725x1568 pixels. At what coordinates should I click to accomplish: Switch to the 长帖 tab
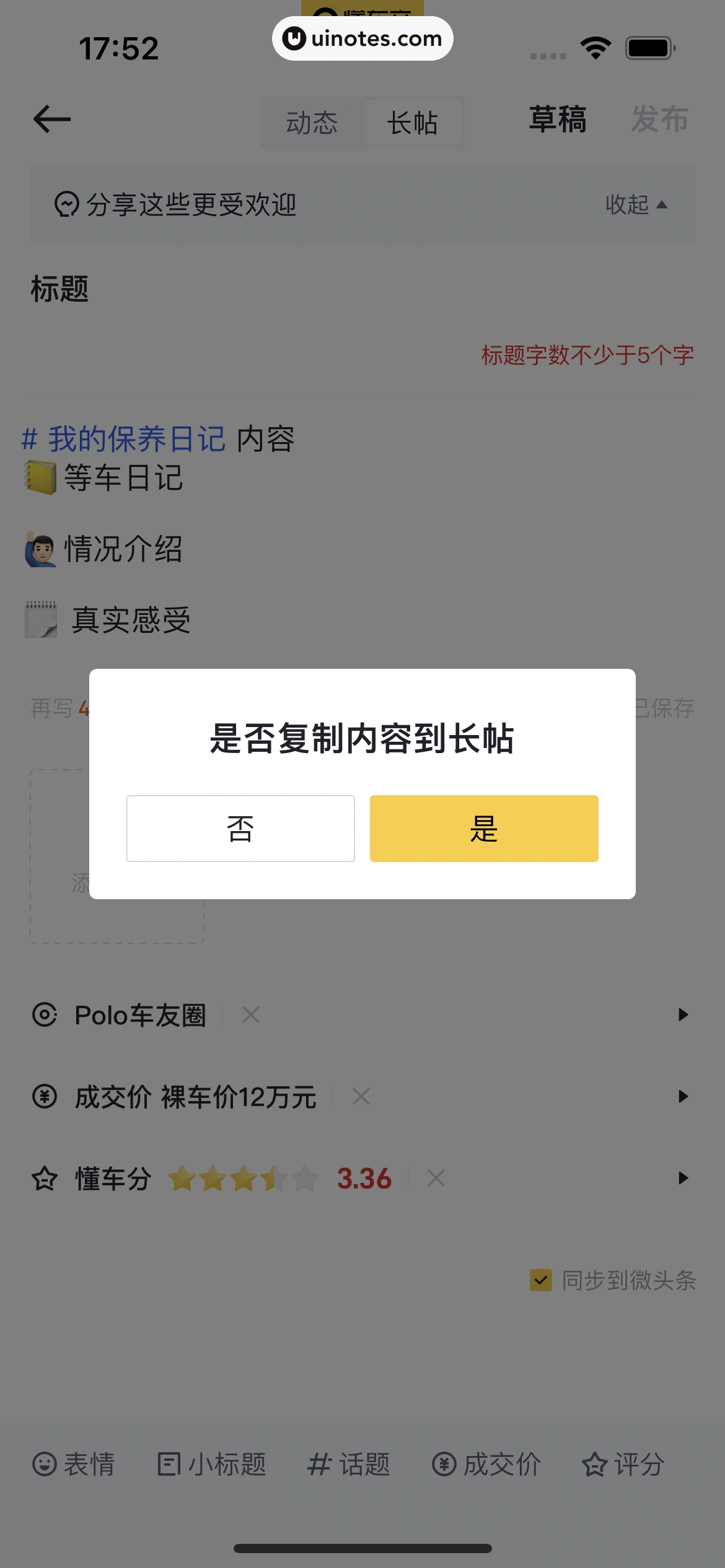pyautogui.click(x=413, y=123)
